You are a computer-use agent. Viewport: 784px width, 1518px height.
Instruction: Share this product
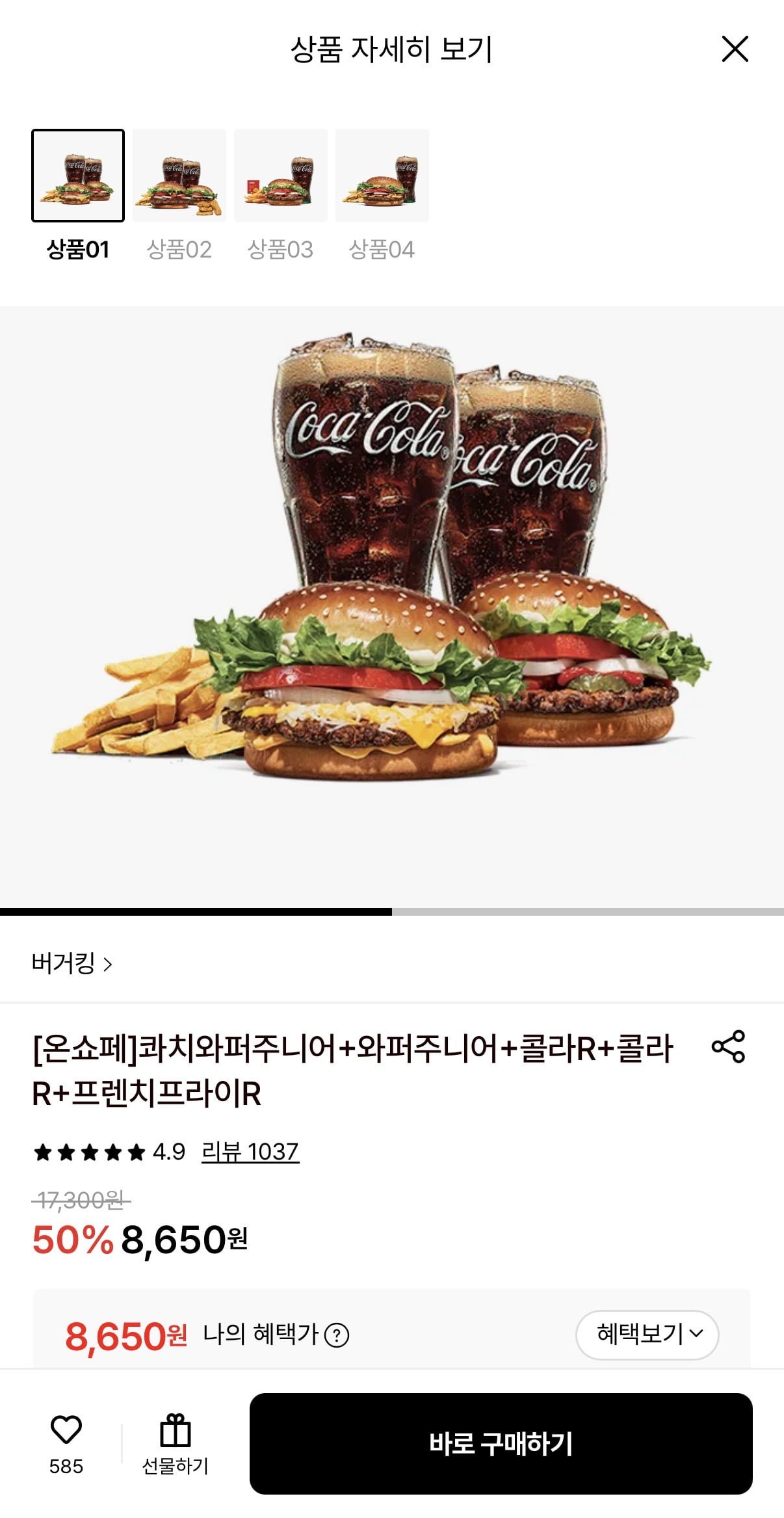(728, 1046)
